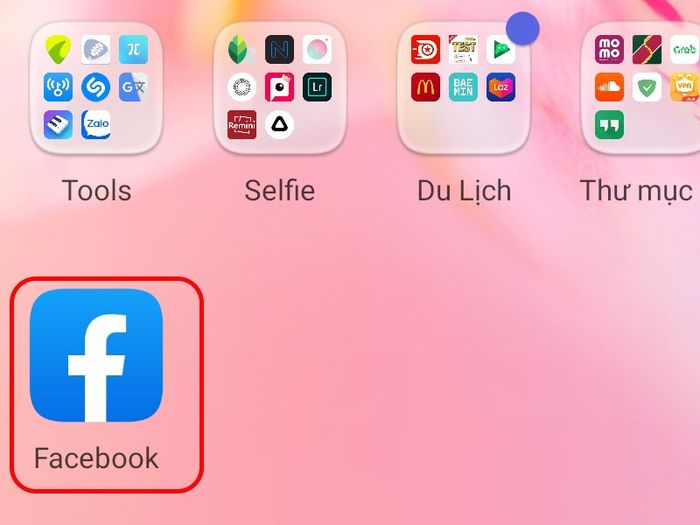Open the Du Lịch folder

[463, 88]
